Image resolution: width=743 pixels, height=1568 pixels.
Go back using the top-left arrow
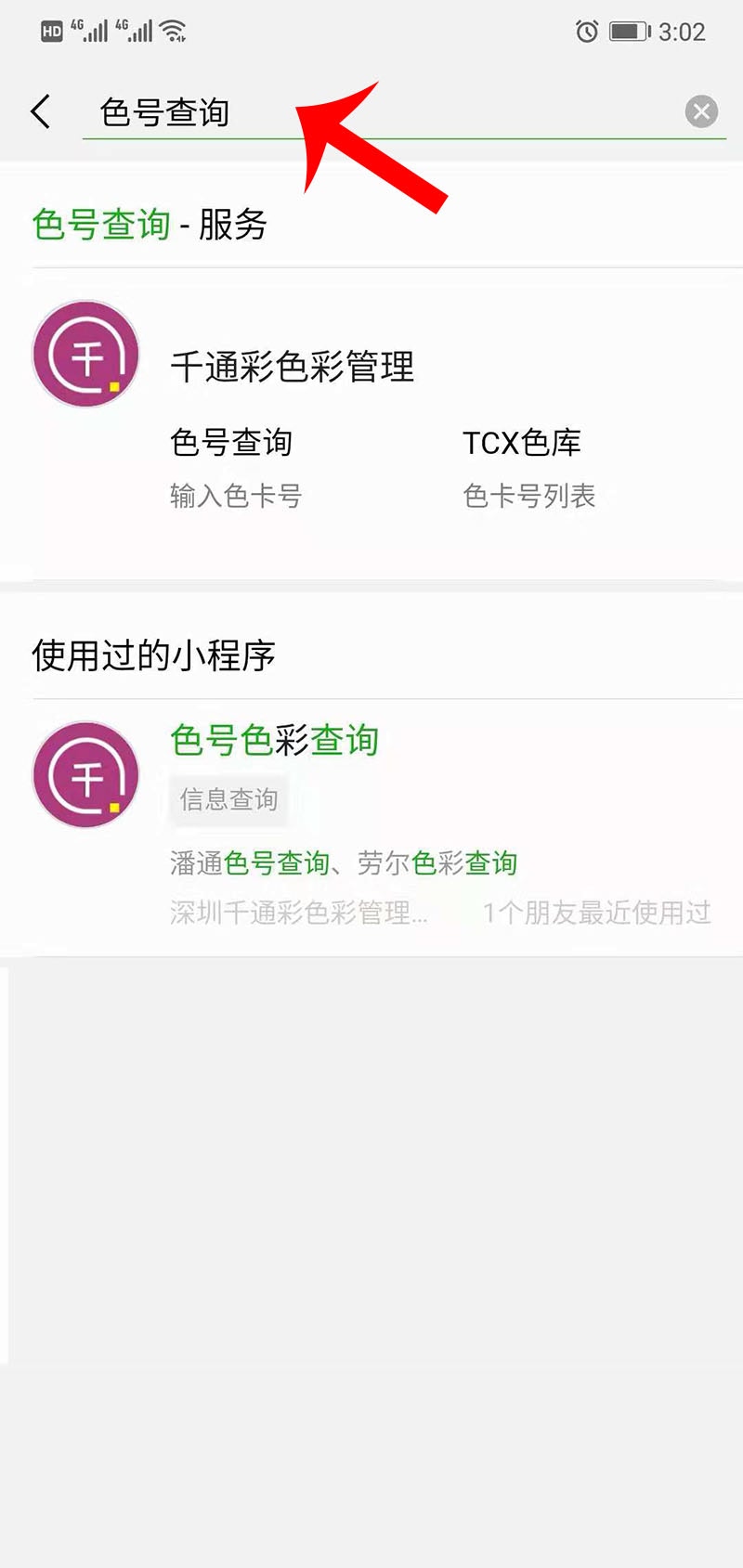click(x=40, y=112)
